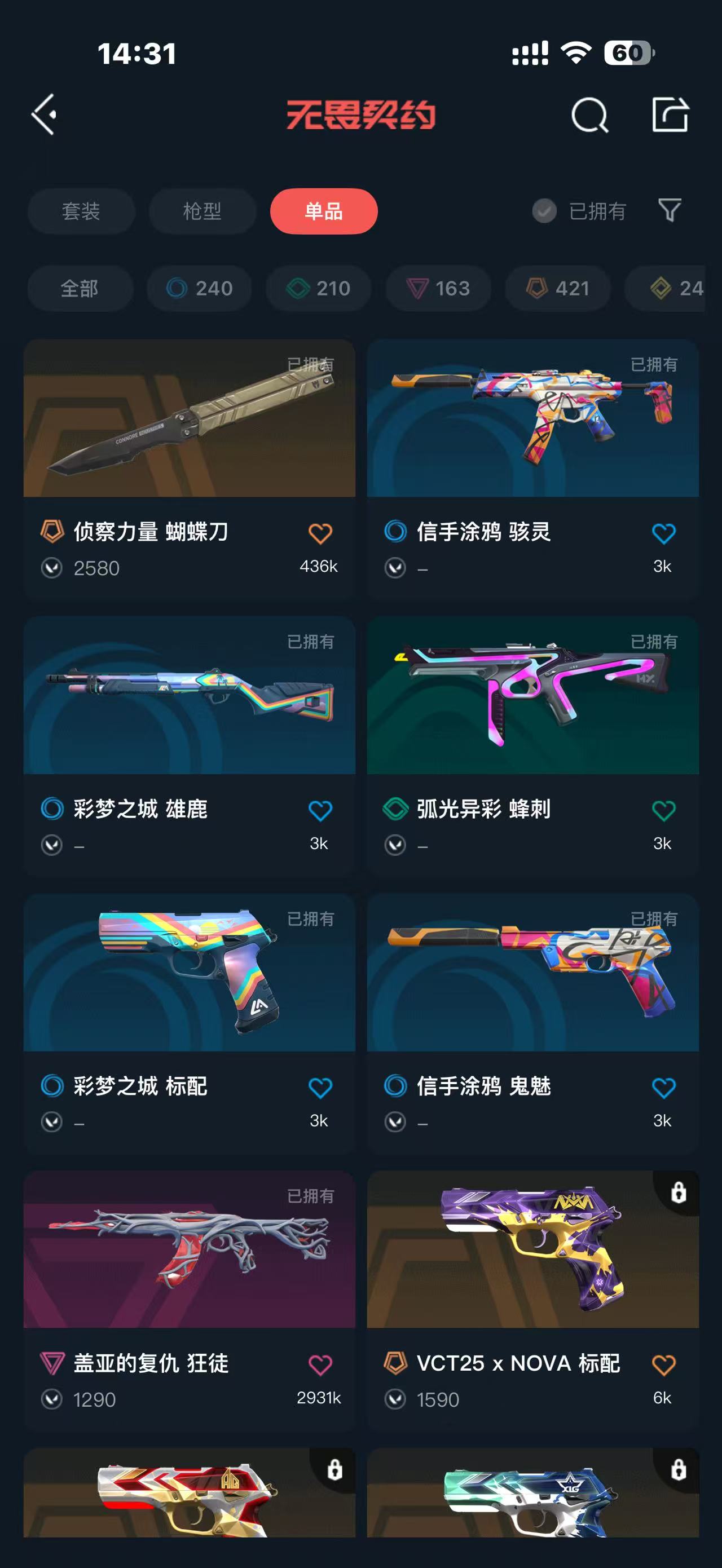Filter by the 163 tier chip
The image size is (722, 1568).
tap(438, 288)
